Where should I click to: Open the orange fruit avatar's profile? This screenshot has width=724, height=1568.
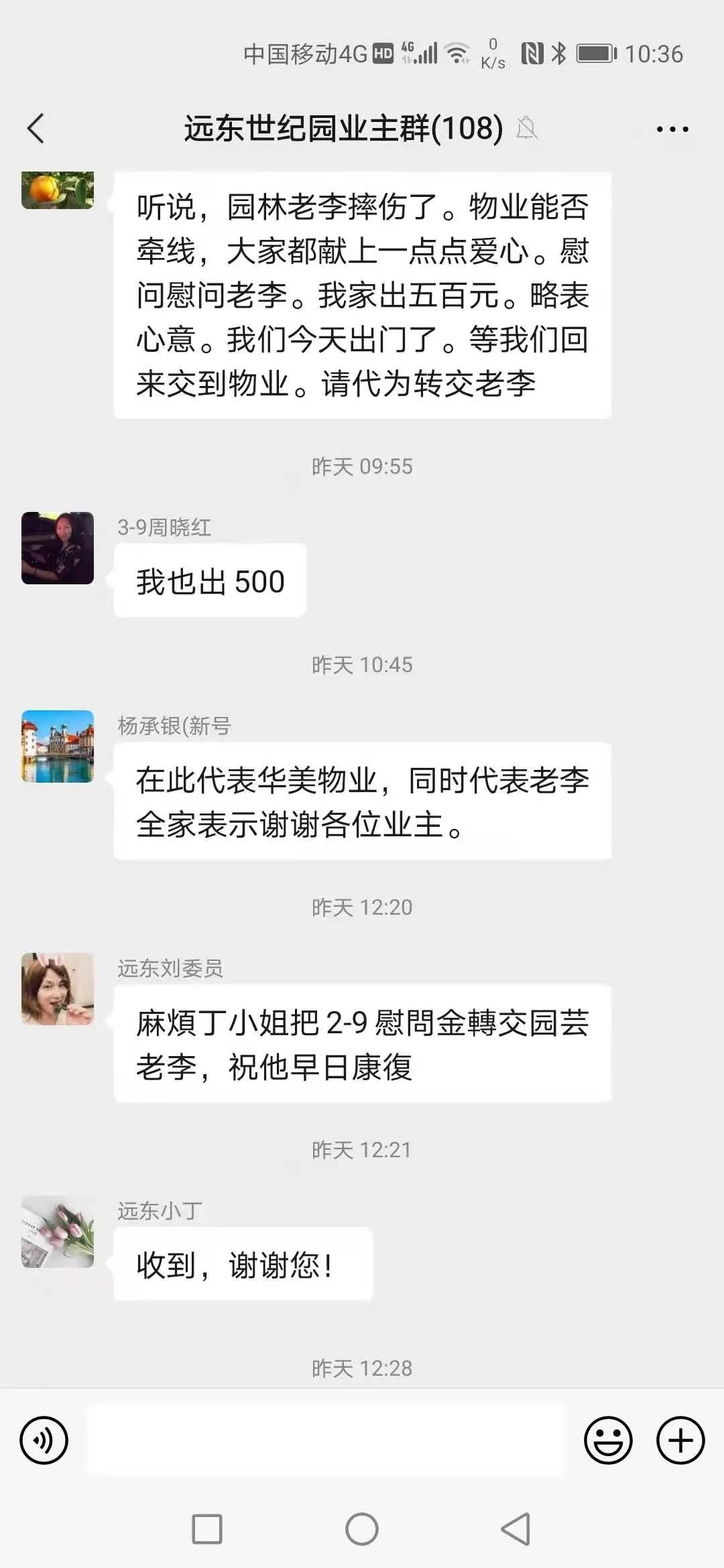58,190
